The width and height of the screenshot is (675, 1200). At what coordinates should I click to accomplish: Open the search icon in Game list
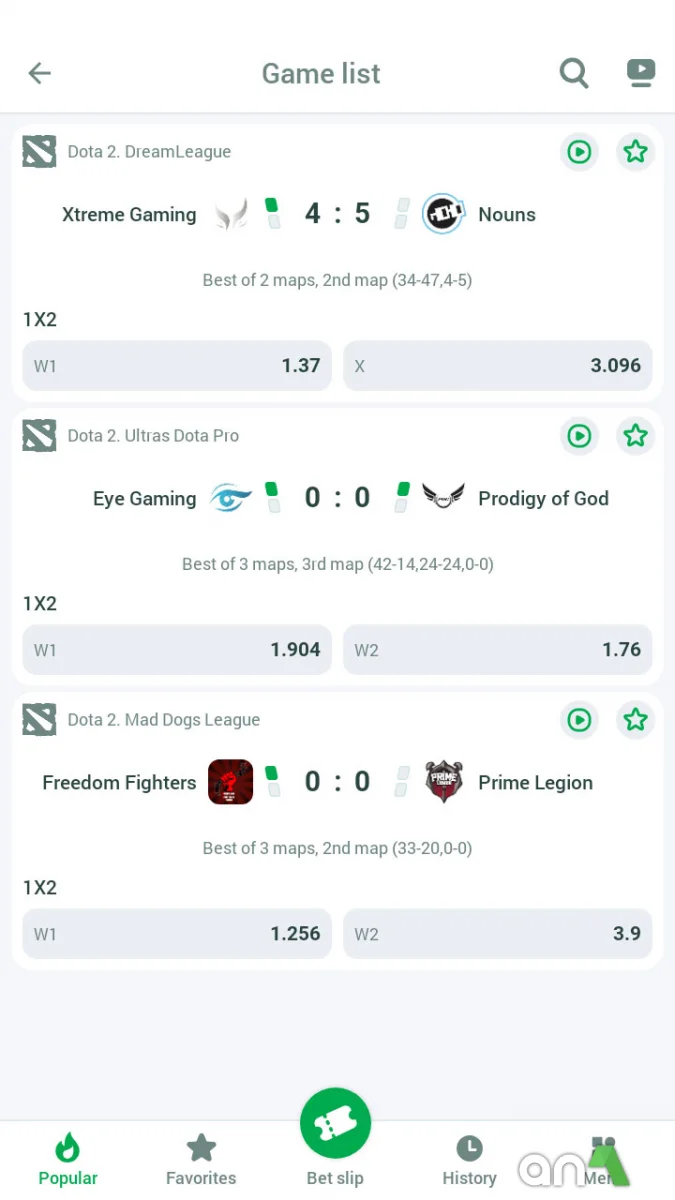tap(573, 73)
